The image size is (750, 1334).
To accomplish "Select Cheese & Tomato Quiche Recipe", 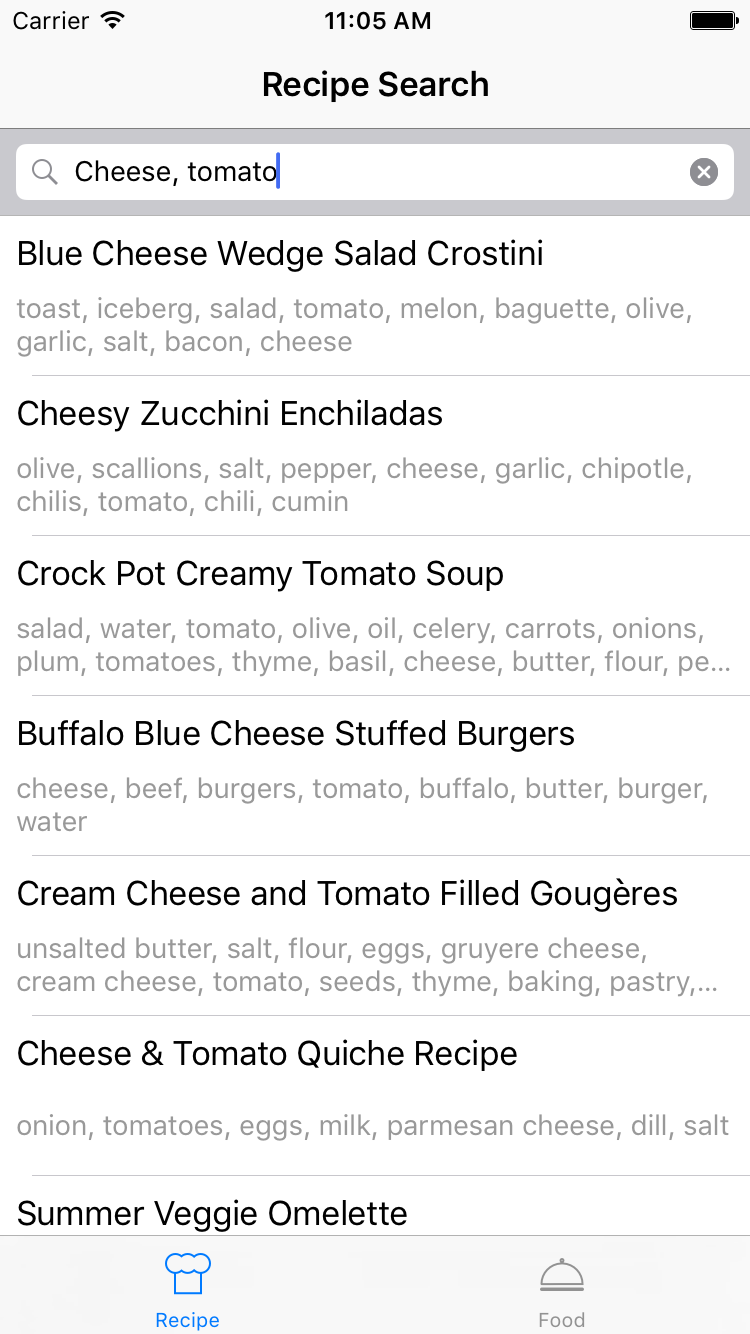I will point(375,1096).
